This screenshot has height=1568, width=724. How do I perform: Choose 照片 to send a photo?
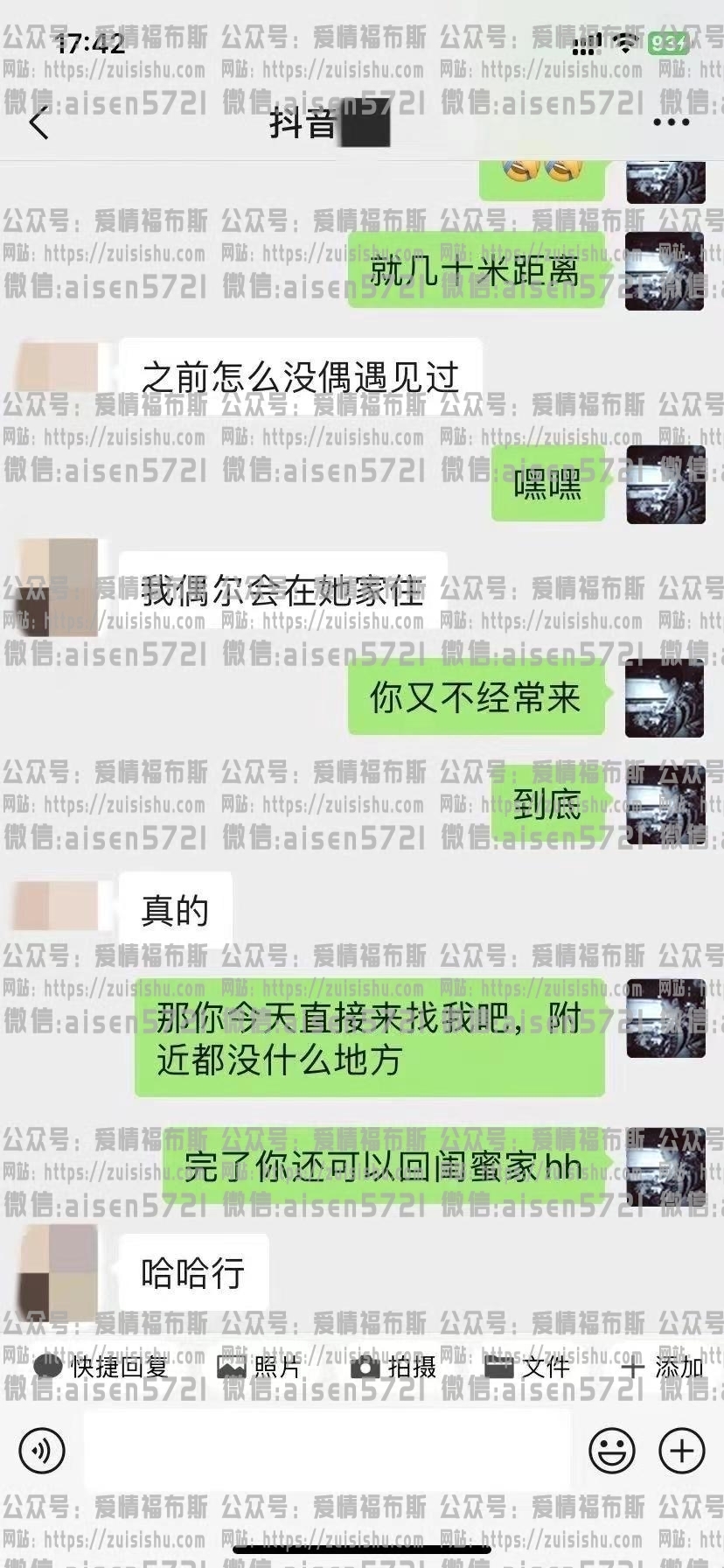pyautogui.click(x=259, y=1367)
